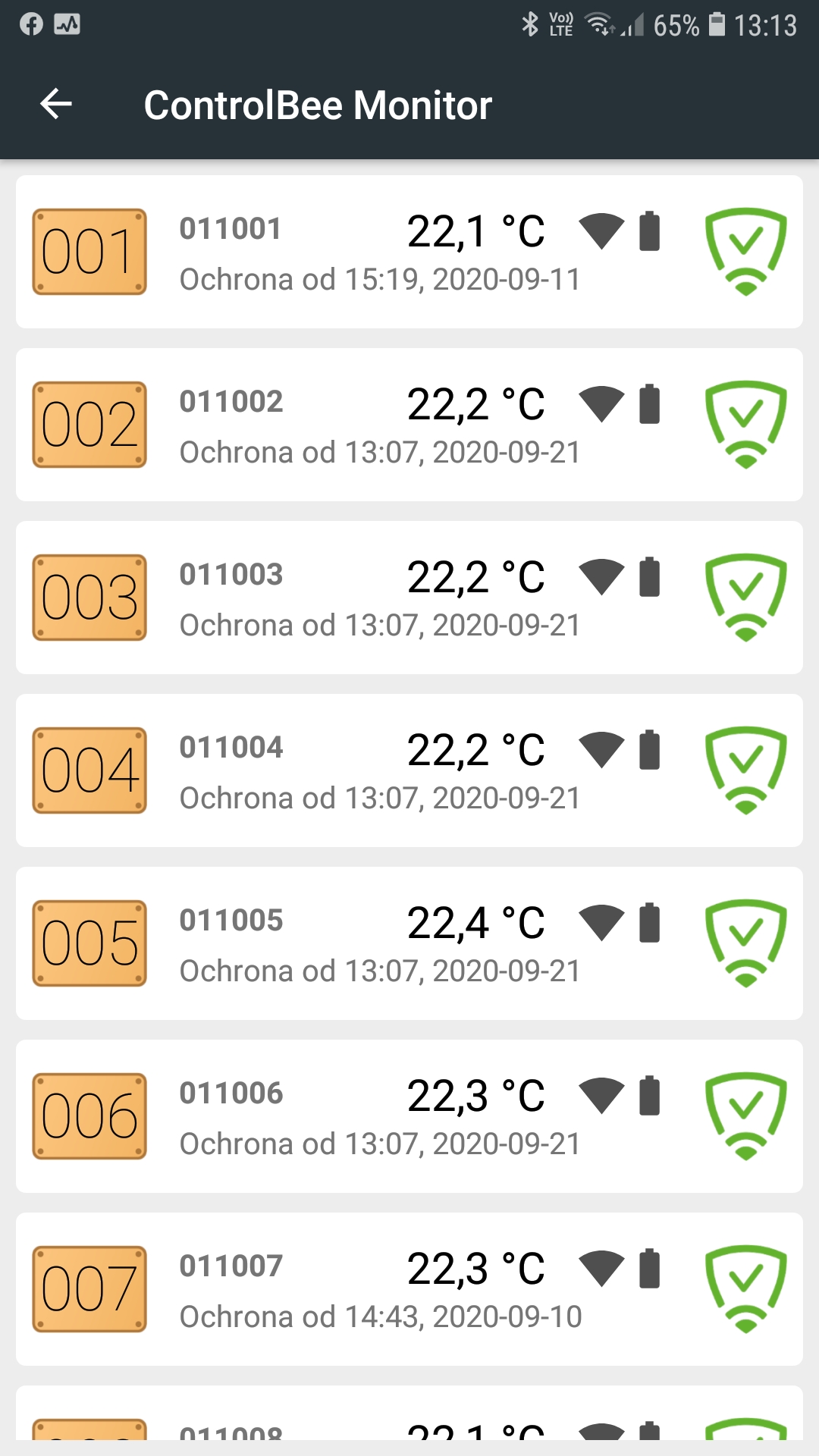Image resolution: width=819 pixels, height=1456 pixels.
Task: Open device 011002 card
Action: click(409, 425)
